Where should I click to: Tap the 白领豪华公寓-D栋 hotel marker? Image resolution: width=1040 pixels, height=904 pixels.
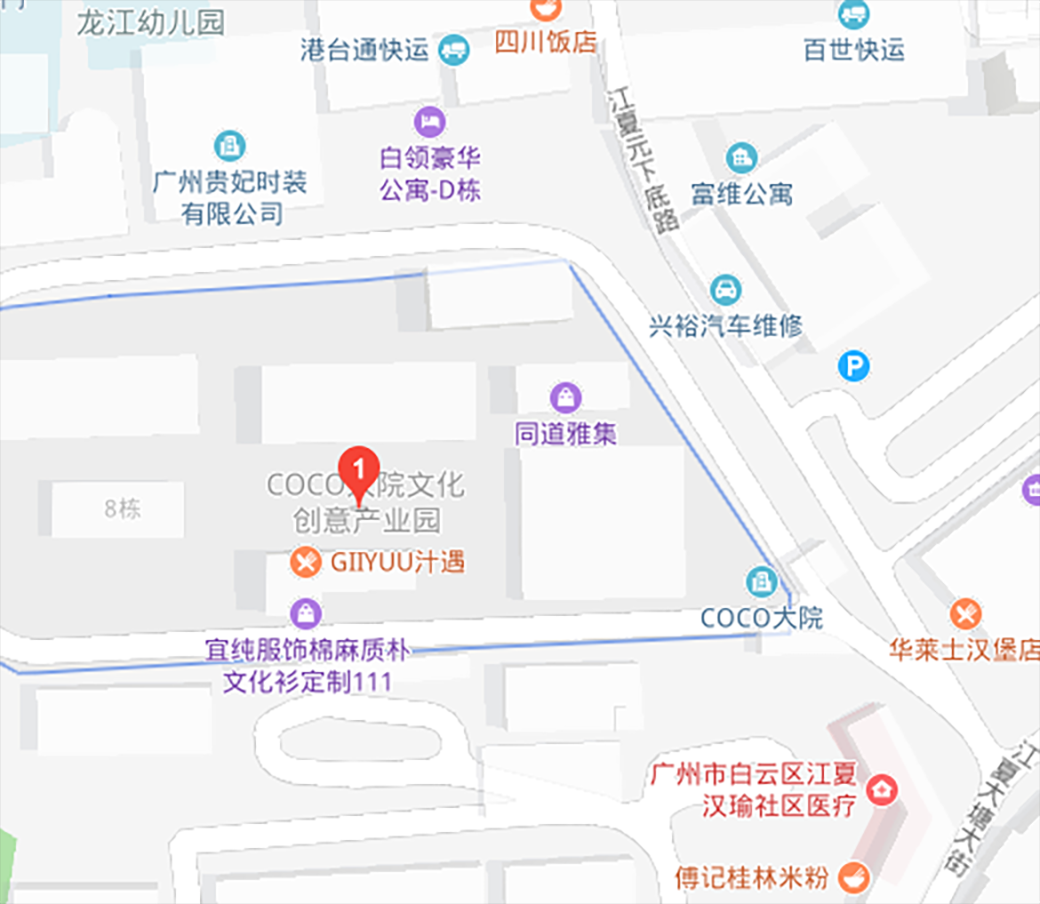pos(429,122)
